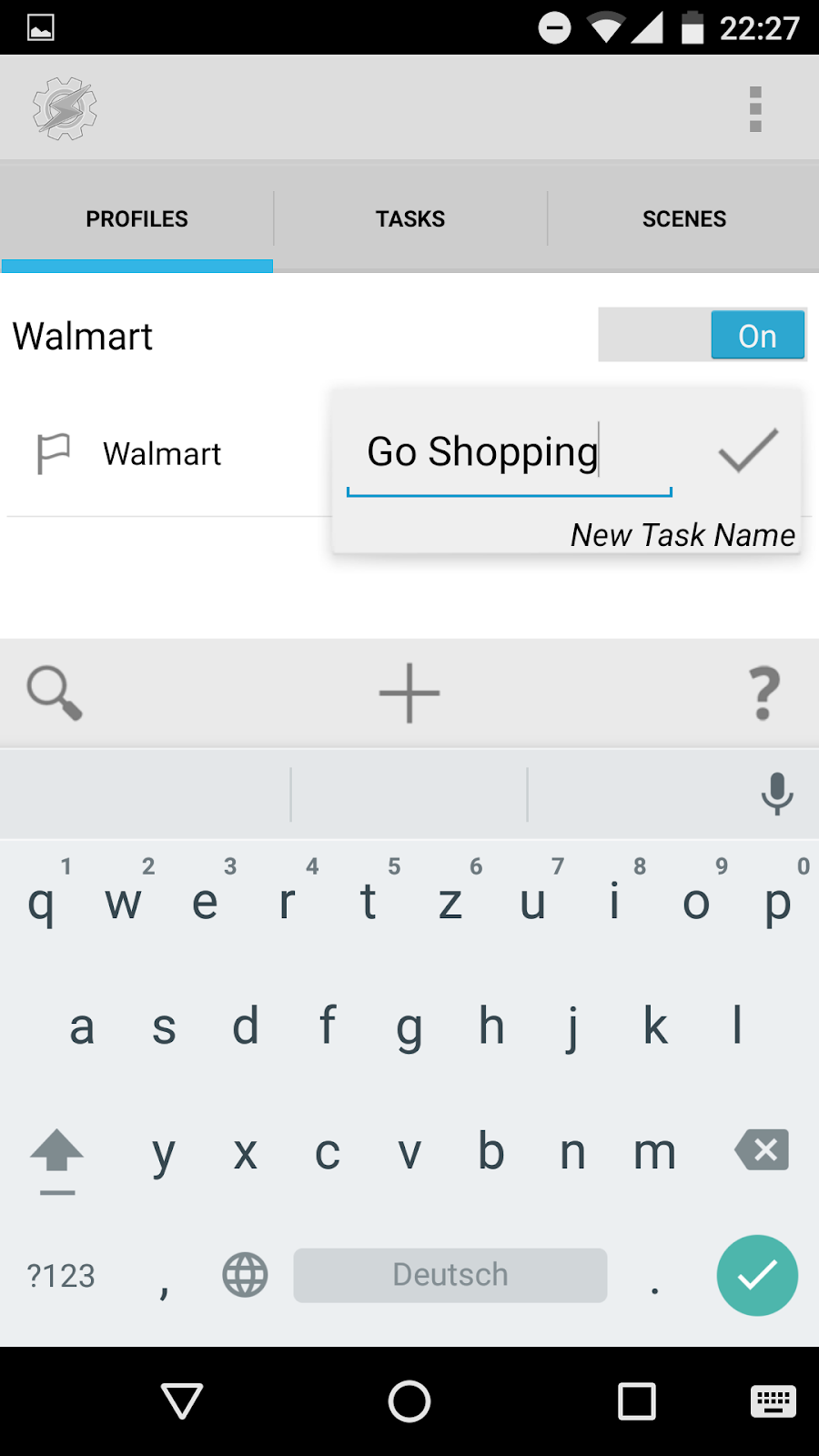Switch to the Tasks tab
This screenshot has height=1456, width=819.
pos(410,219)
